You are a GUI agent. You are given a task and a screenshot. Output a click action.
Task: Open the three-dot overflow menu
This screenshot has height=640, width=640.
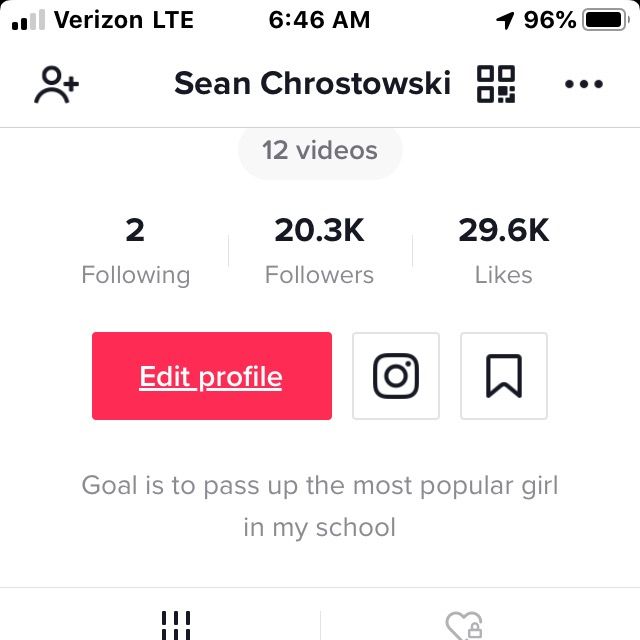(x=584, y=85)
